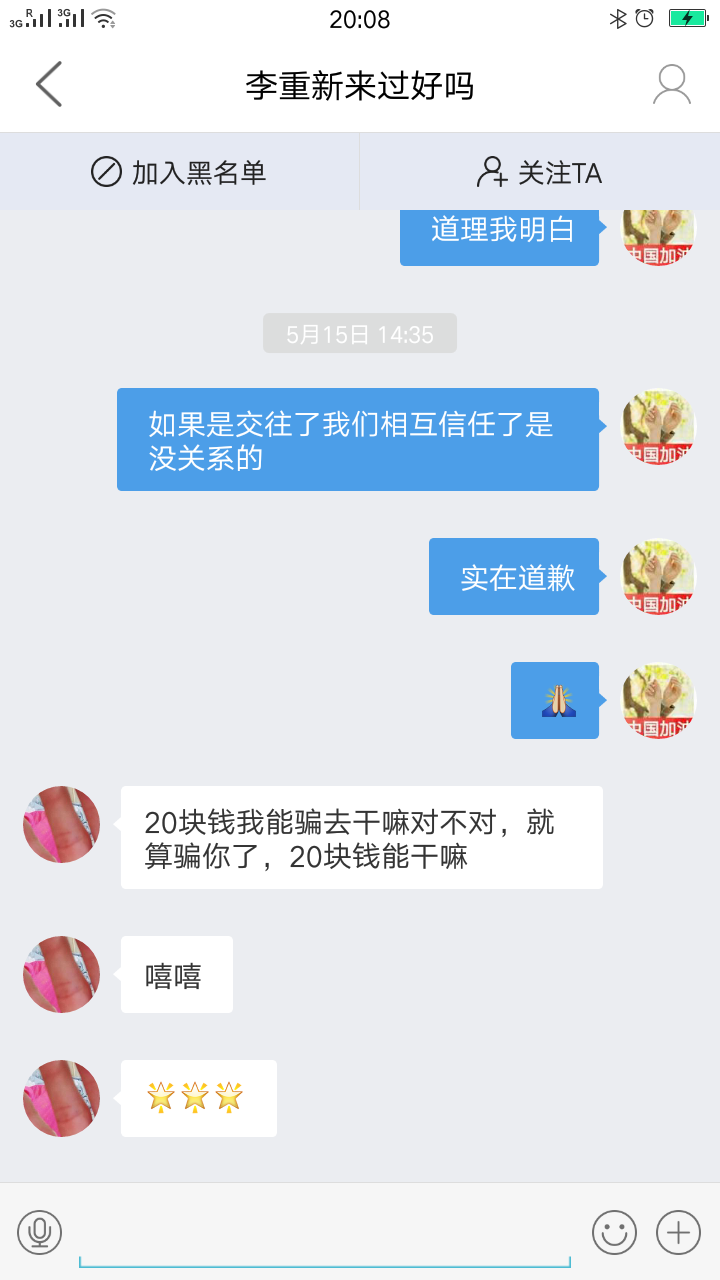Follow this user via 关注TA
This screenshot has height=1280, width=720.
[x=540, y=172]
